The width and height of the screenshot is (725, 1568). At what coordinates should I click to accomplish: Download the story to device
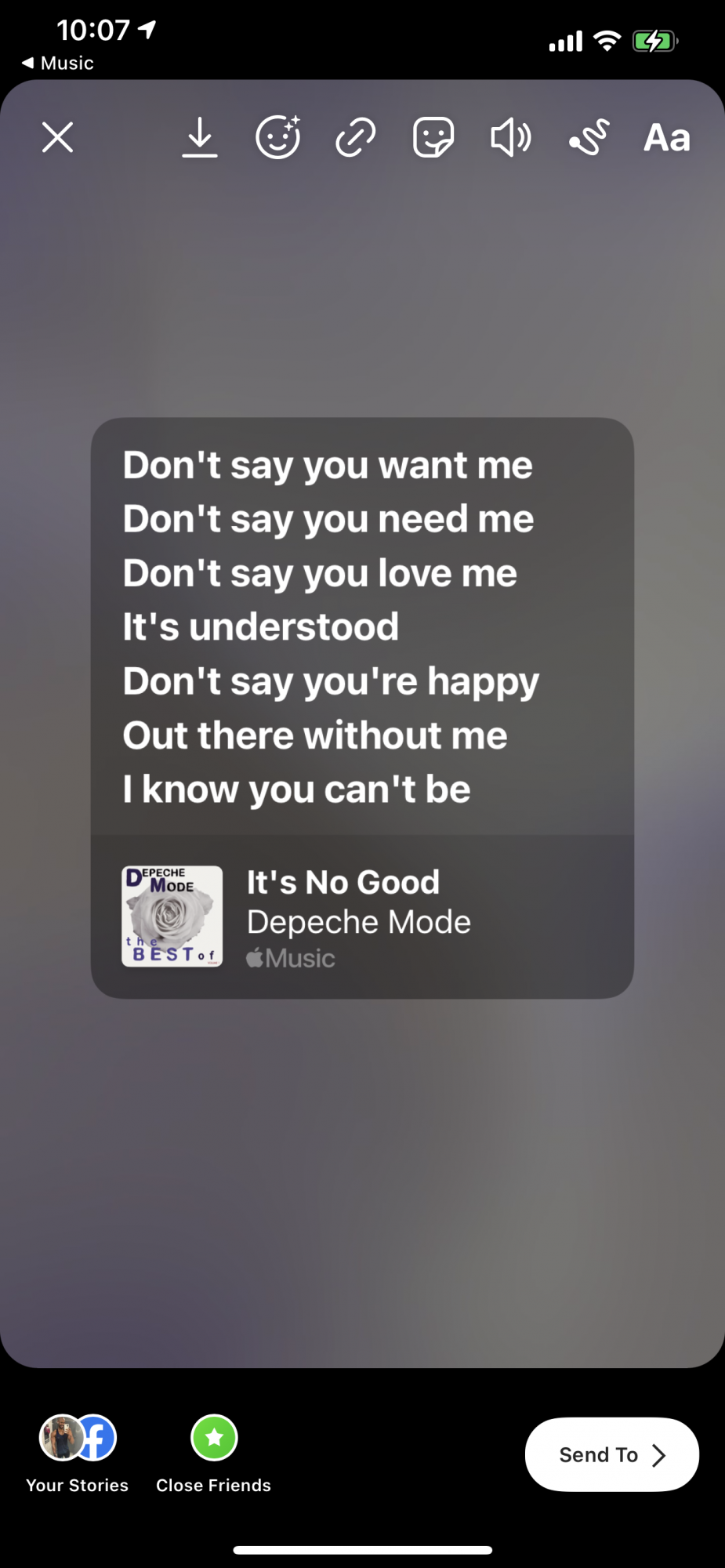pos(200,138)
